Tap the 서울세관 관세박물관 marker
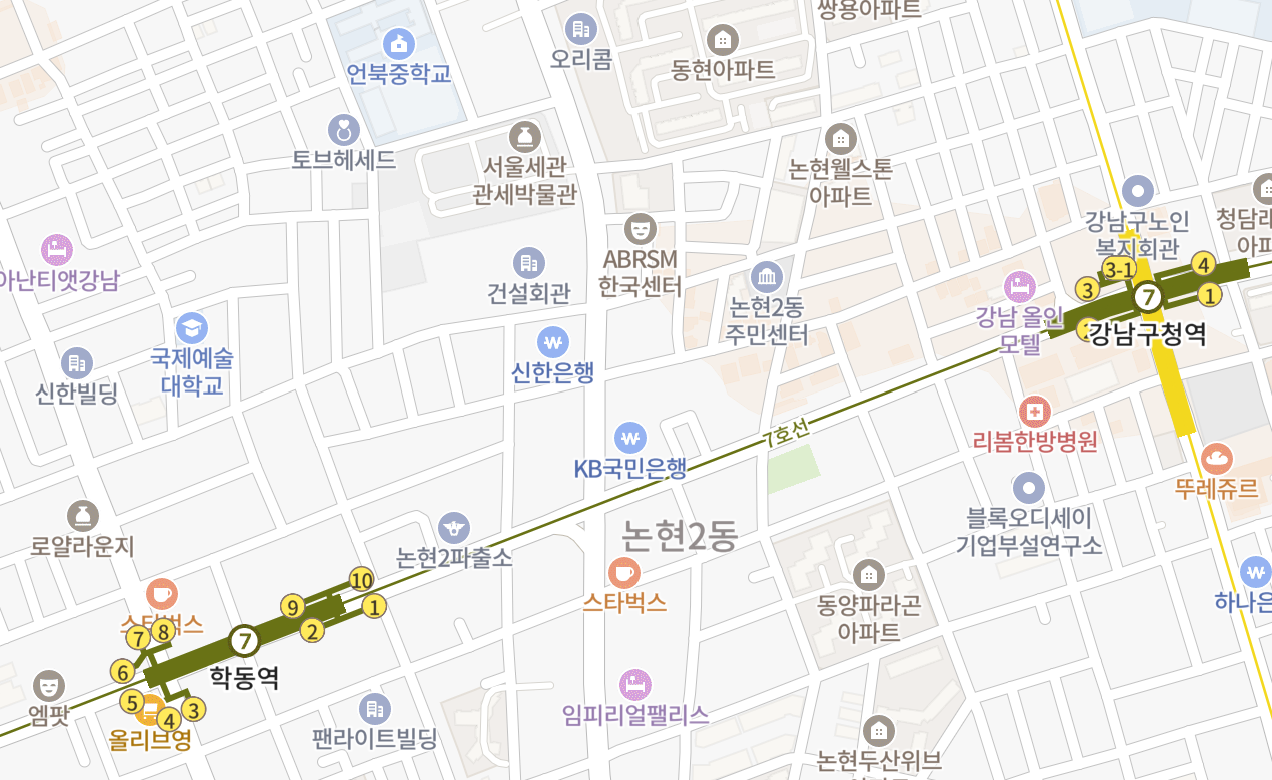Screen dimensions: 1272x780 [x=525, y=137]
